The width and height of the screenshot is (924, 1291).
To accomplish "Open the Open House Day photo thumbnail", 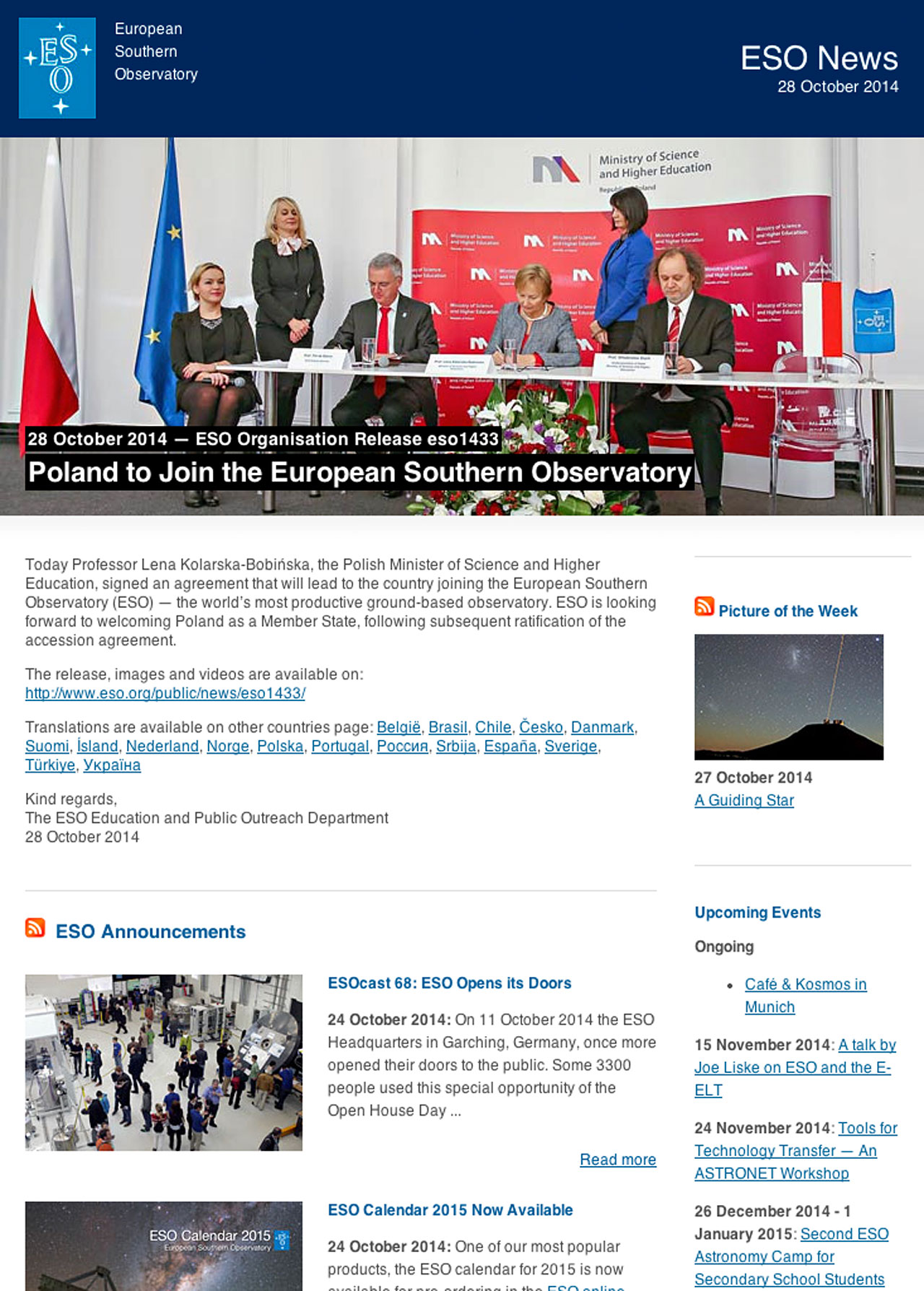I will 164,1062.
